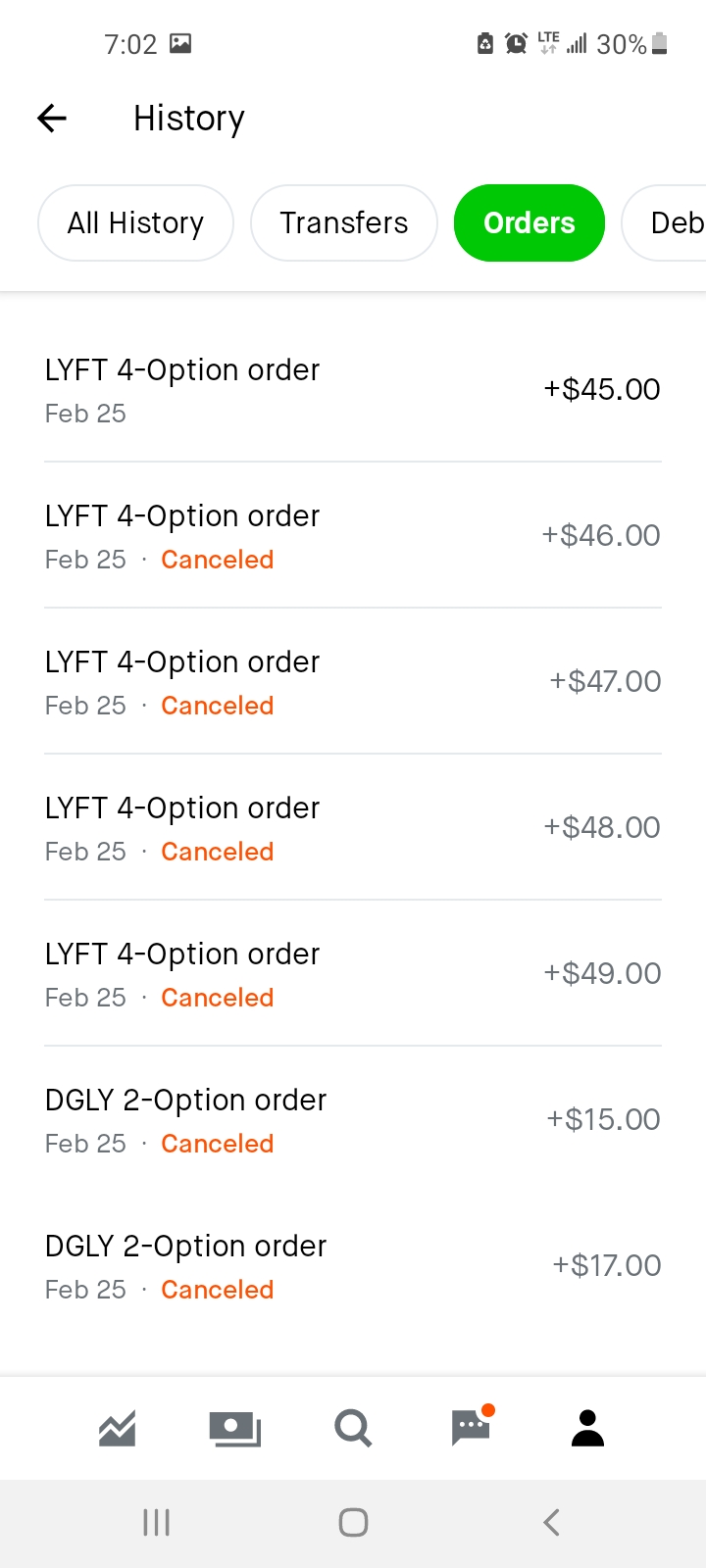
Task: Go back from the History screen
Action: pyautogui.click(x=52, y=119)
